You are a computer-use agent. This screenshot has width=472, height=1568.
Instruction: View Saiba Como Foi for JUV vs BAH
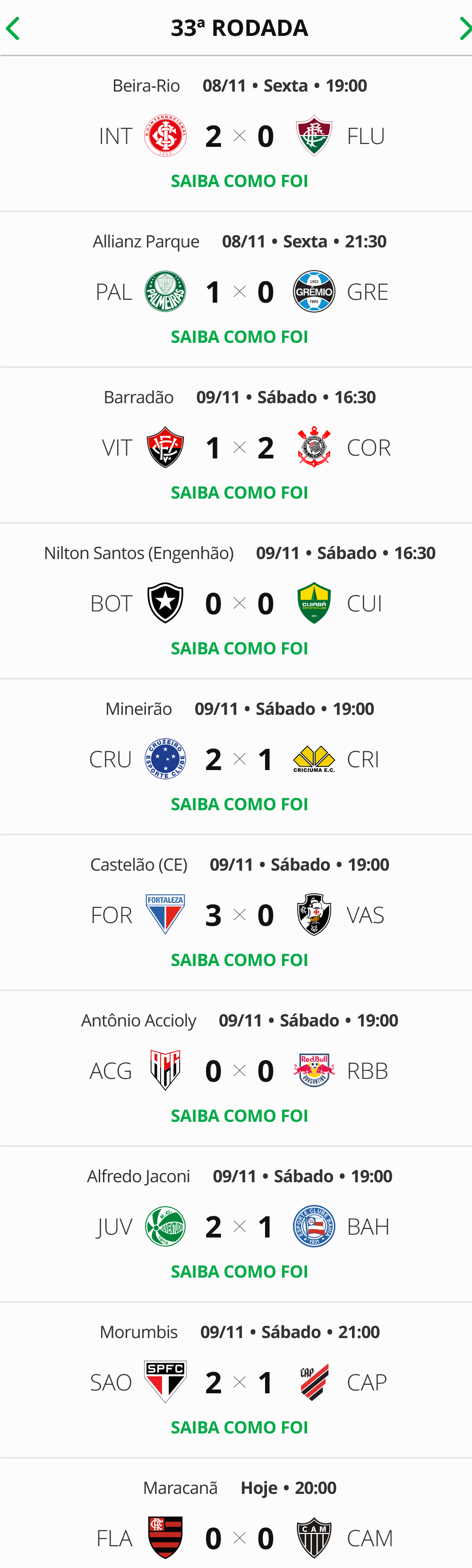point(240,1271)
